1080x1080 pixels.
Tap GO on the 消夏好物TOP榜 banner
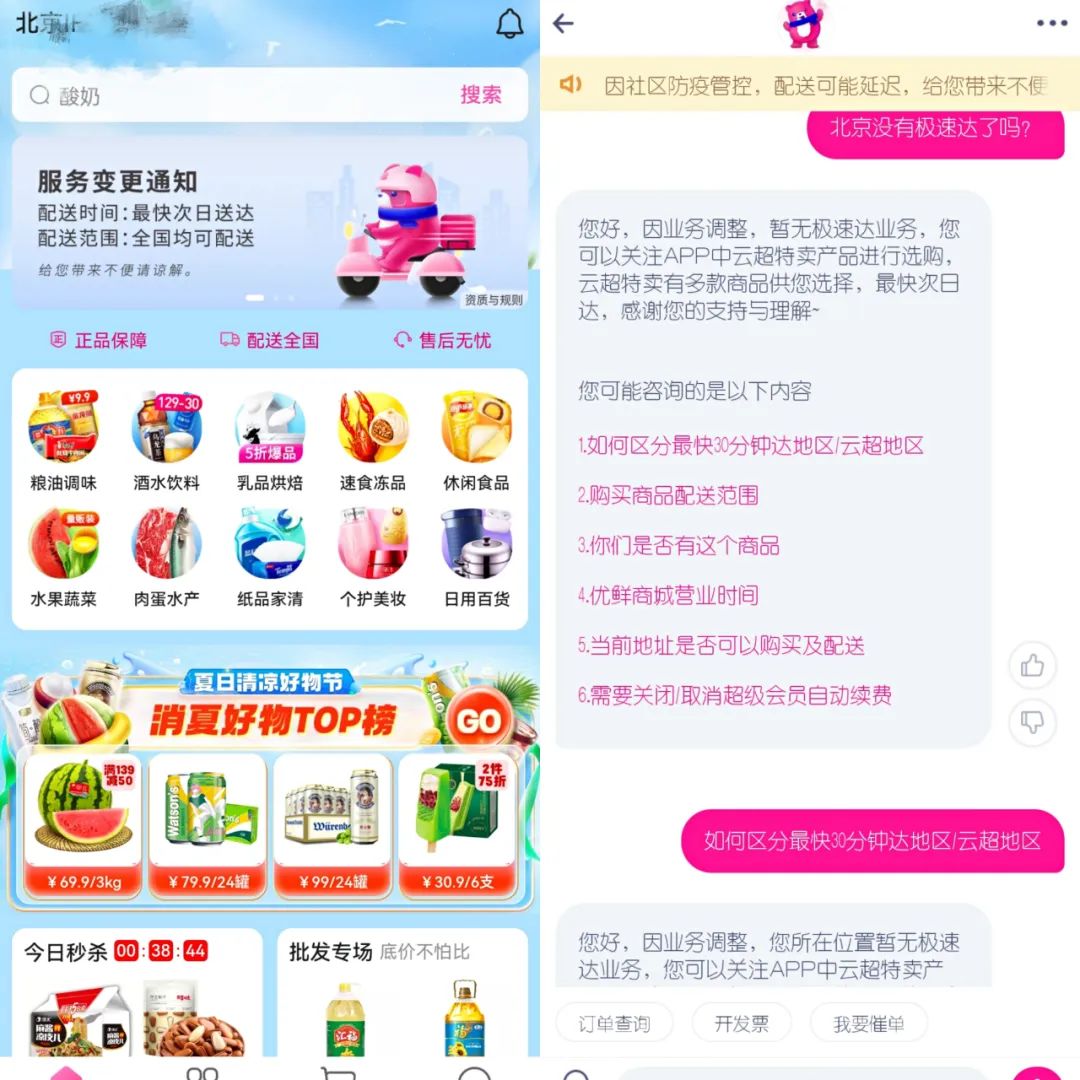pyautogui.click(x=478, y=718)
